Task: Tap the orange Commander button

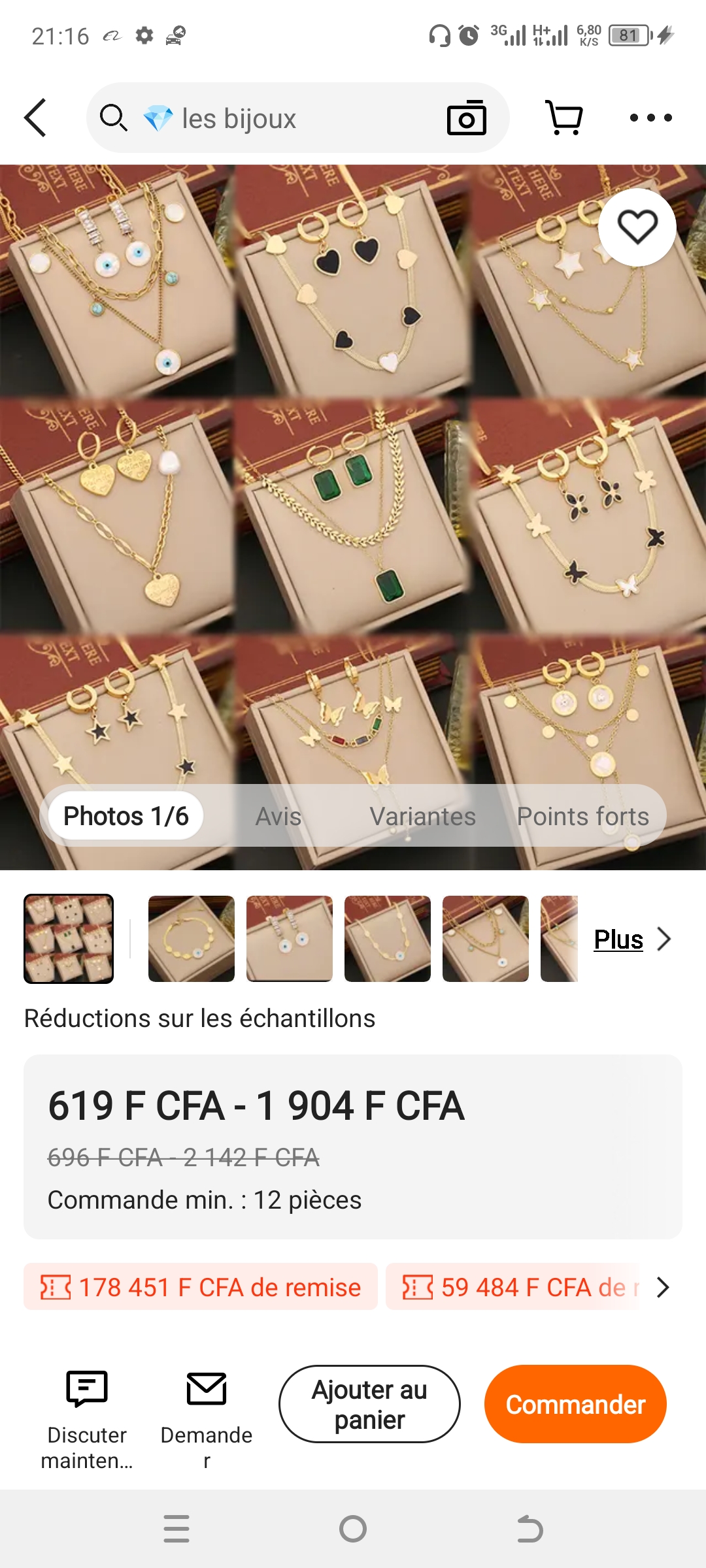Action: pyautogui.click(x=575, y=1404)
